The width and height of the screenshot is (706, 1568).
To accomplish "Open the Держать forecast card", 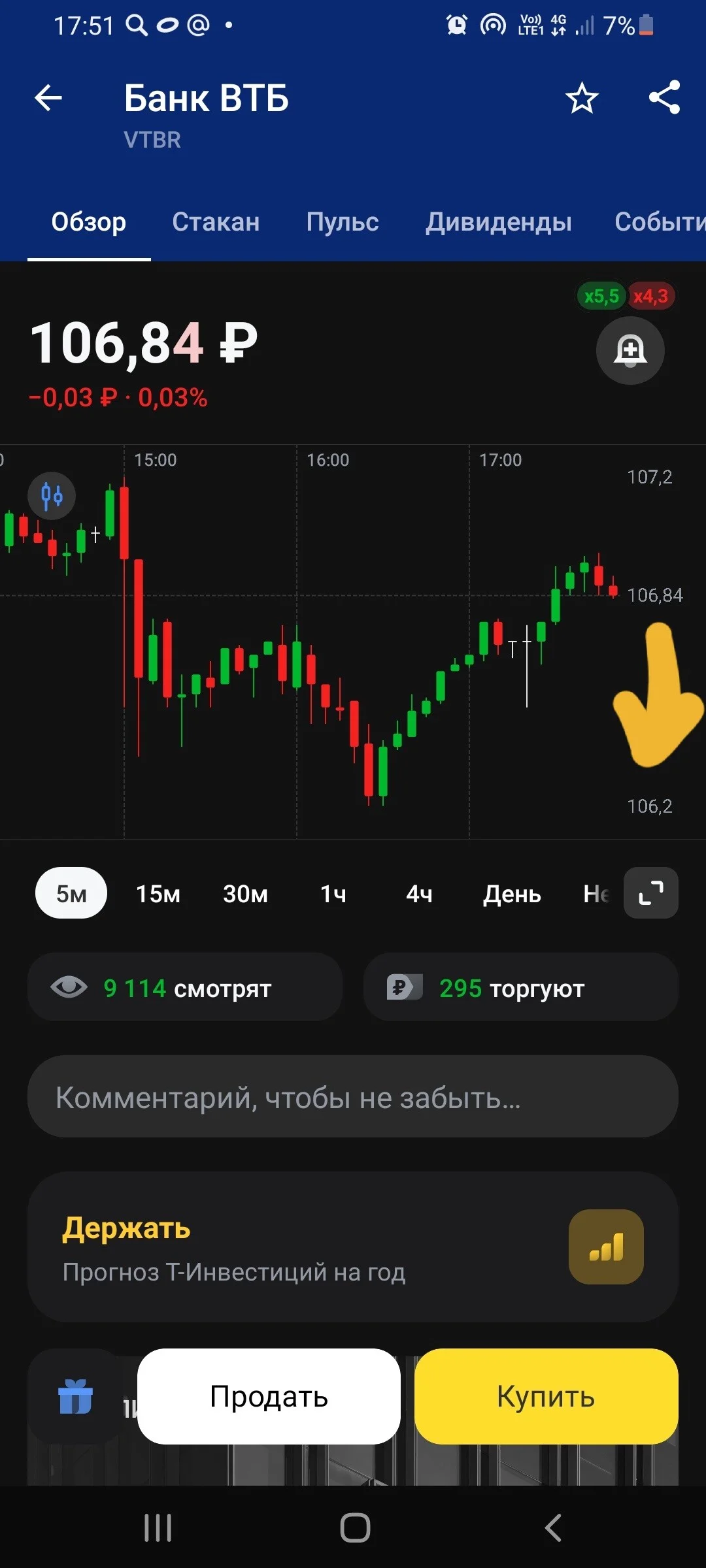I will pyautogui.click(x=353, y=1247).
